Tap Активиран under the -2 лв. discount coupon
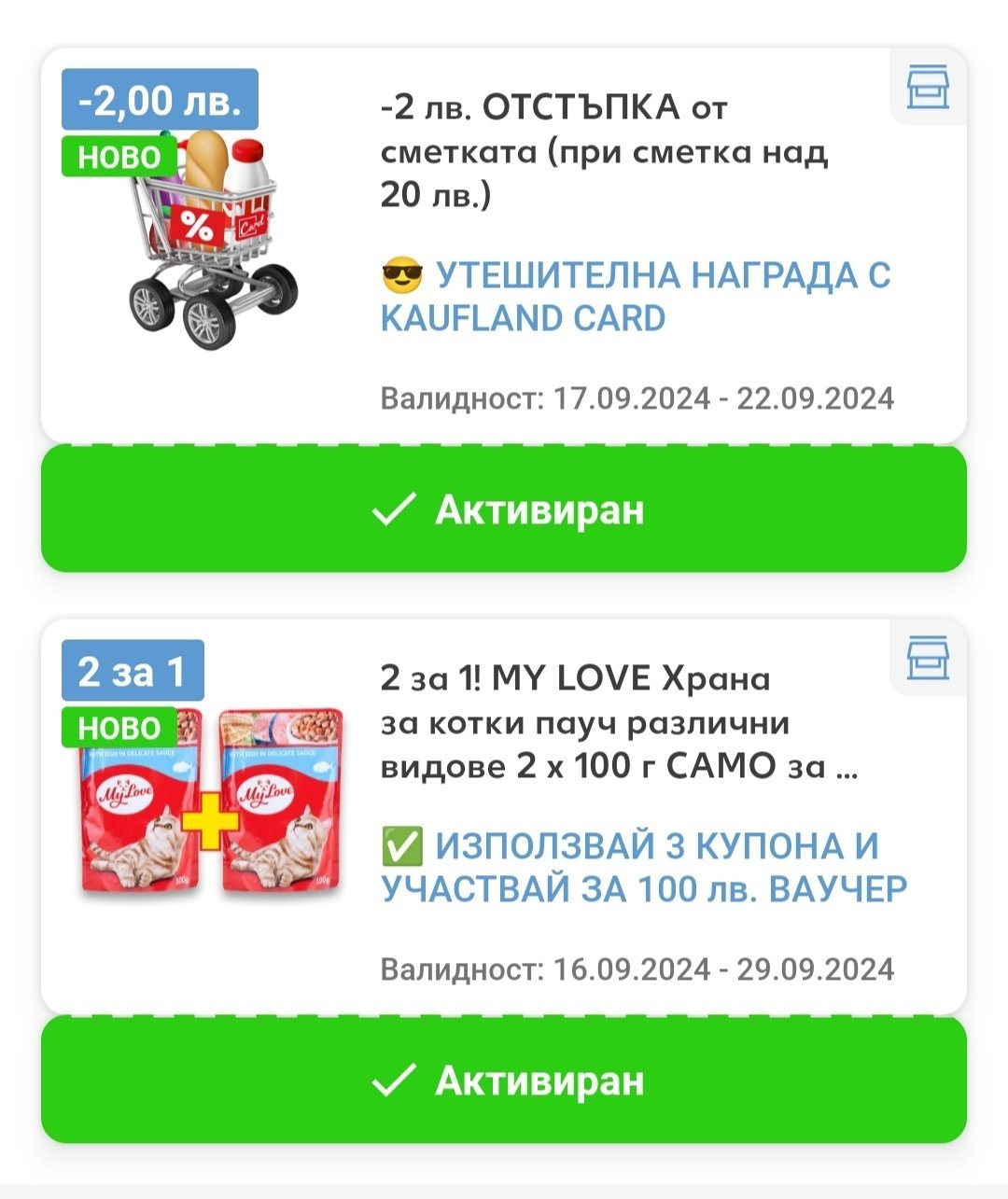The width and height of the screenshot is (1008, 1199). coord(504,509)
